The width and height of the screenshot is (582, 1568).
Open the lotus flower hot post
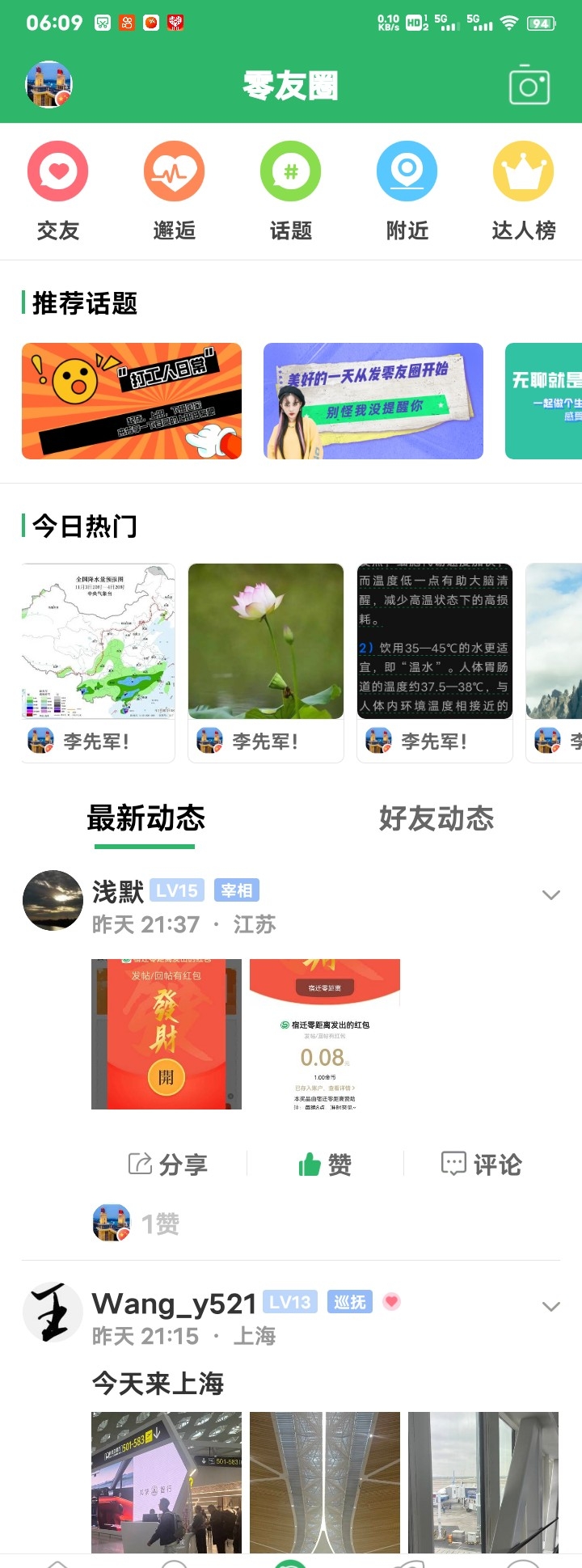click(x=266, y=642)
